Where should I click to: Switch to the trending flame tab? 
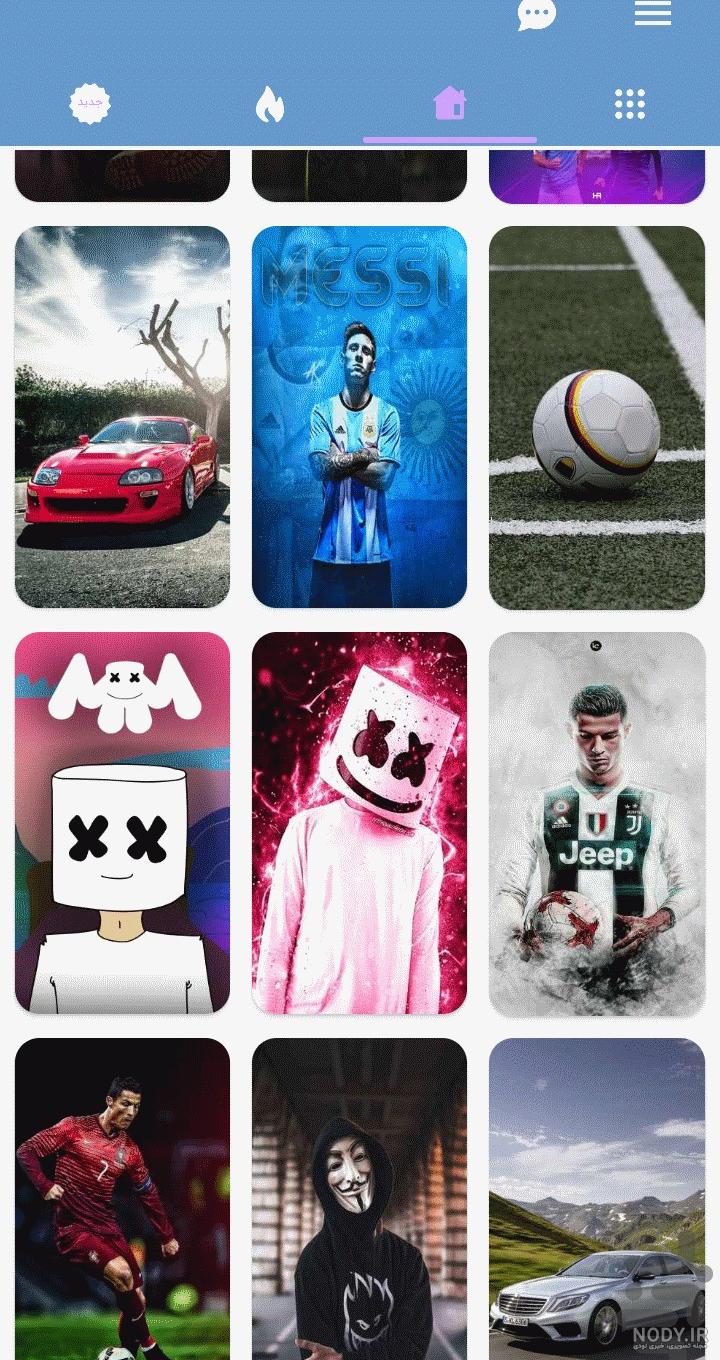(x=269, y=104)
